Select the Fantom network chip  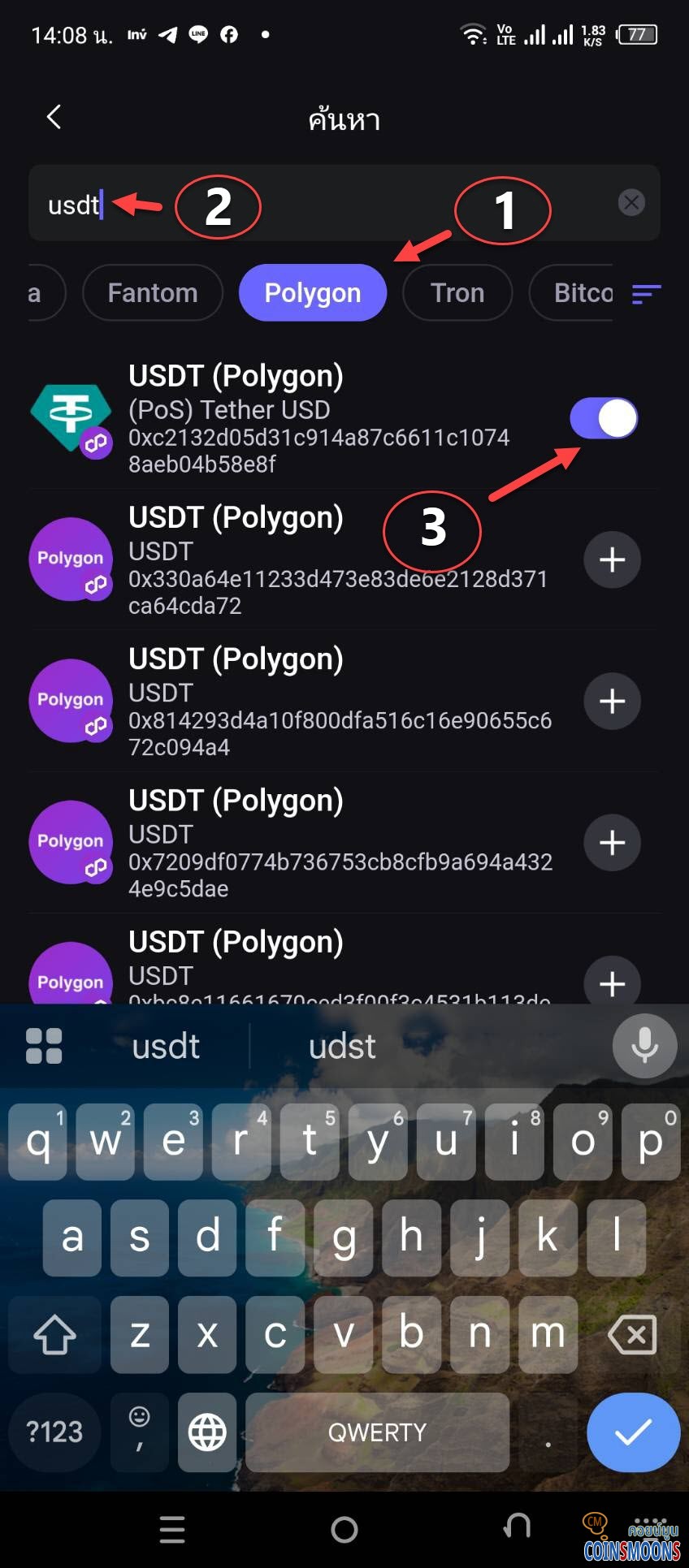tap(153, 293)
